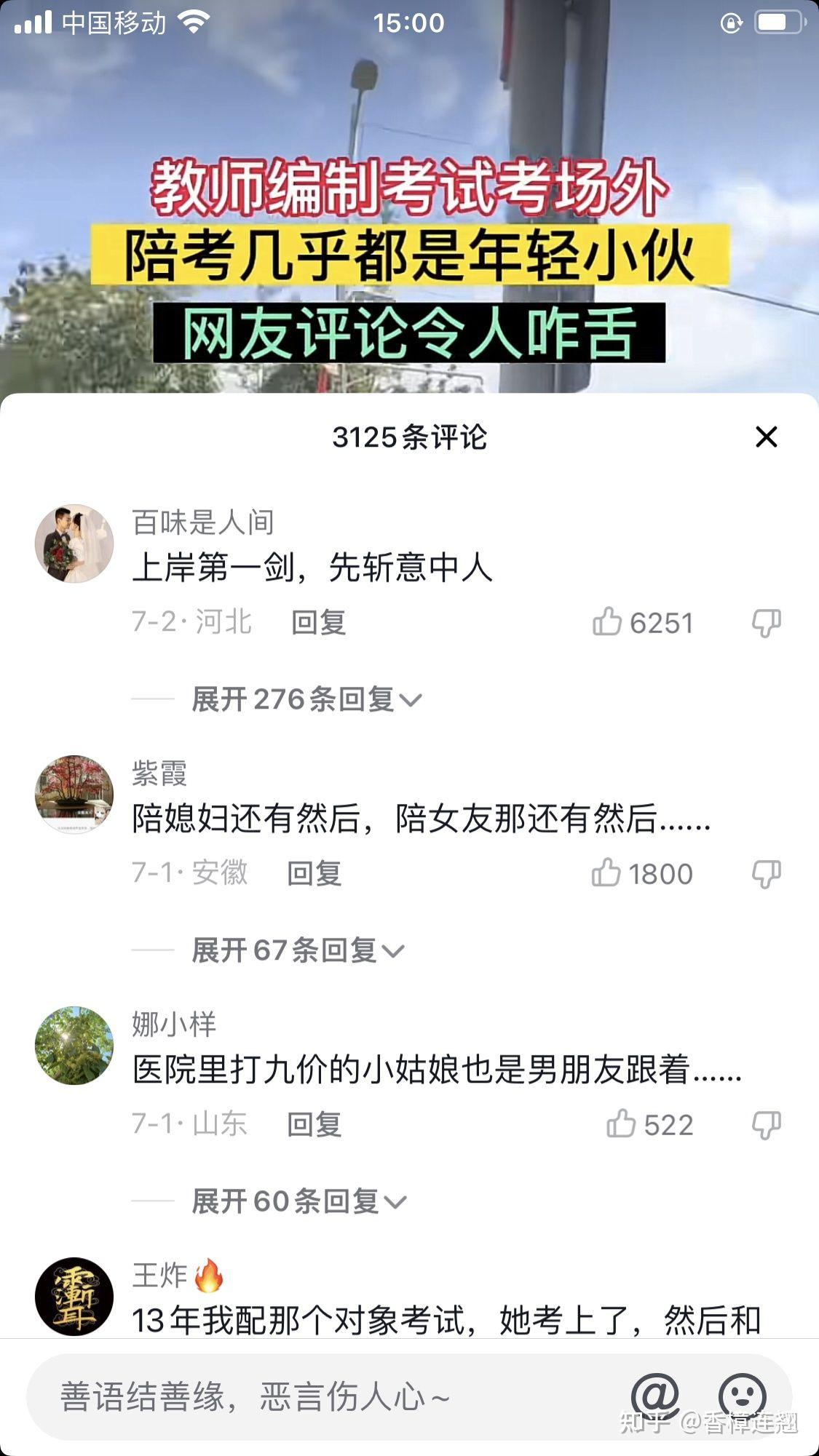Expand 60 replies under 娜小样's comment
The height and width of the screenshot is (1456, 819).
click(298, 1201)
